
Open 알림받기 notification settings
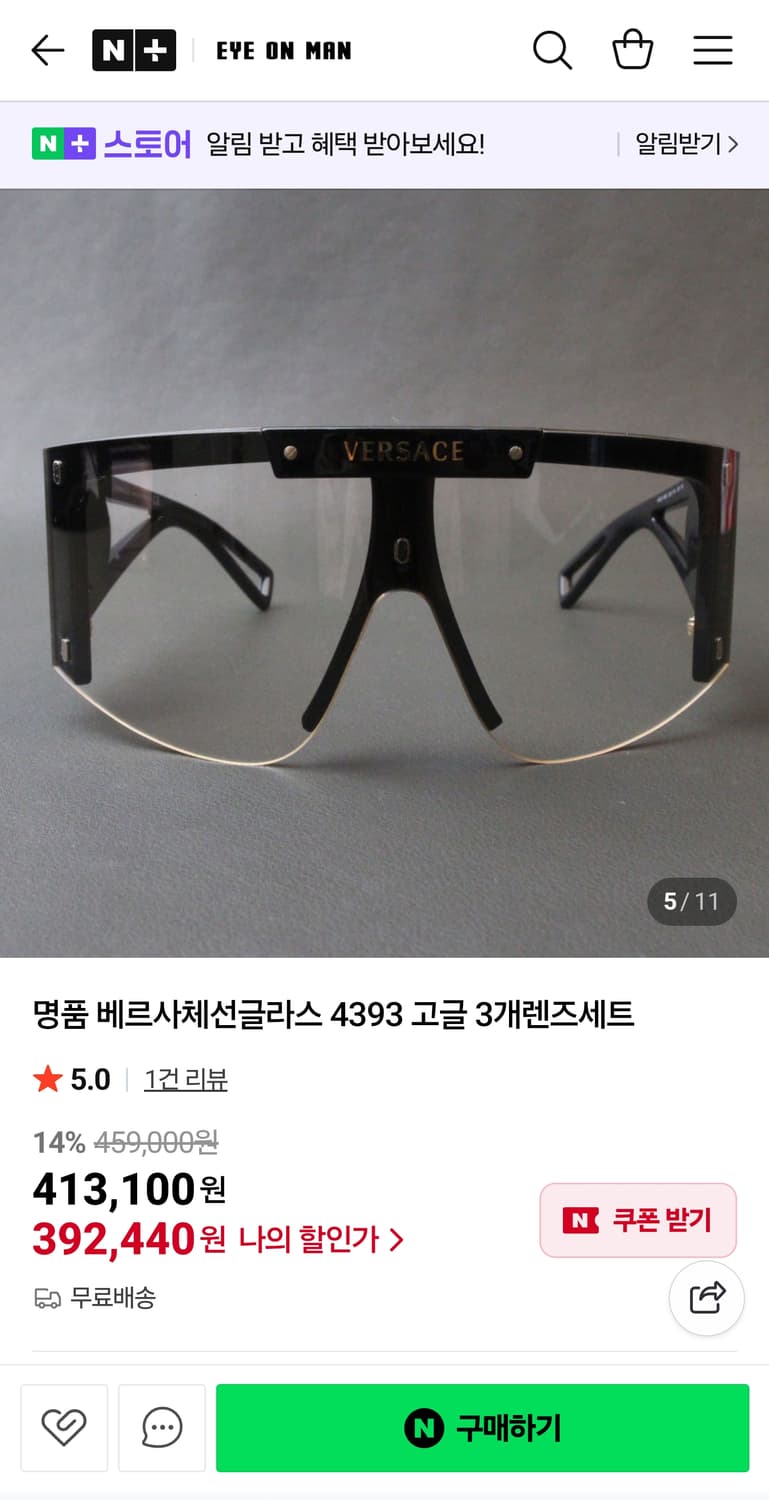(x=679, y=145)
